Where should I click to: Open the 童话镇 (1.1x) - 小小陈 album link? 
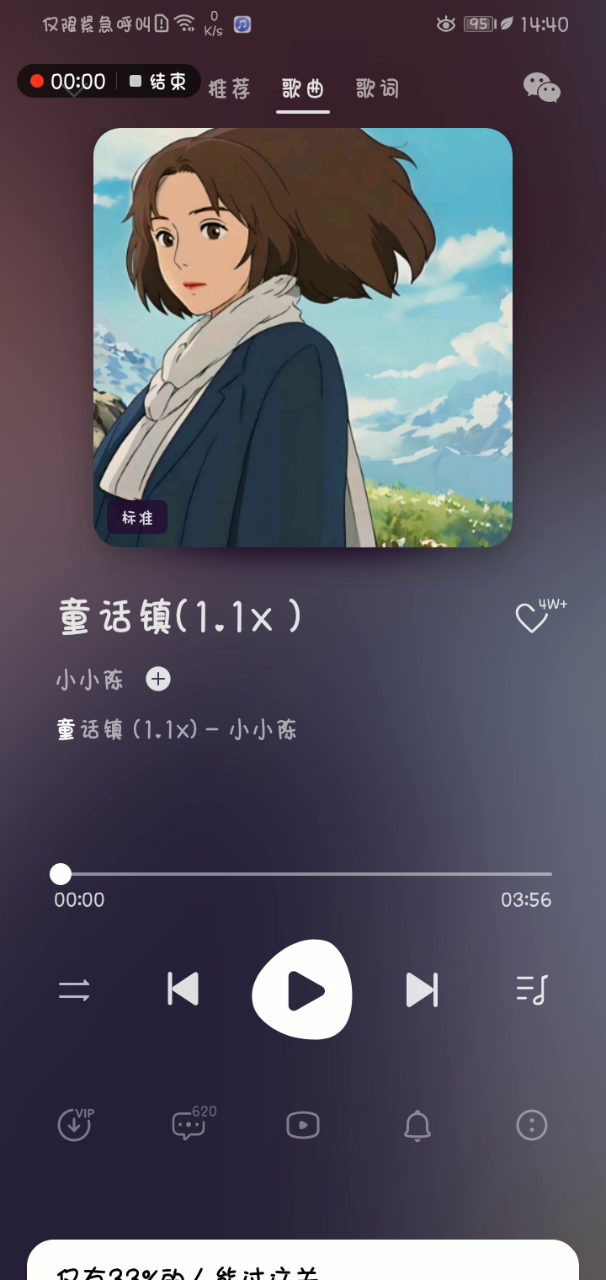(x=177, y=730)
